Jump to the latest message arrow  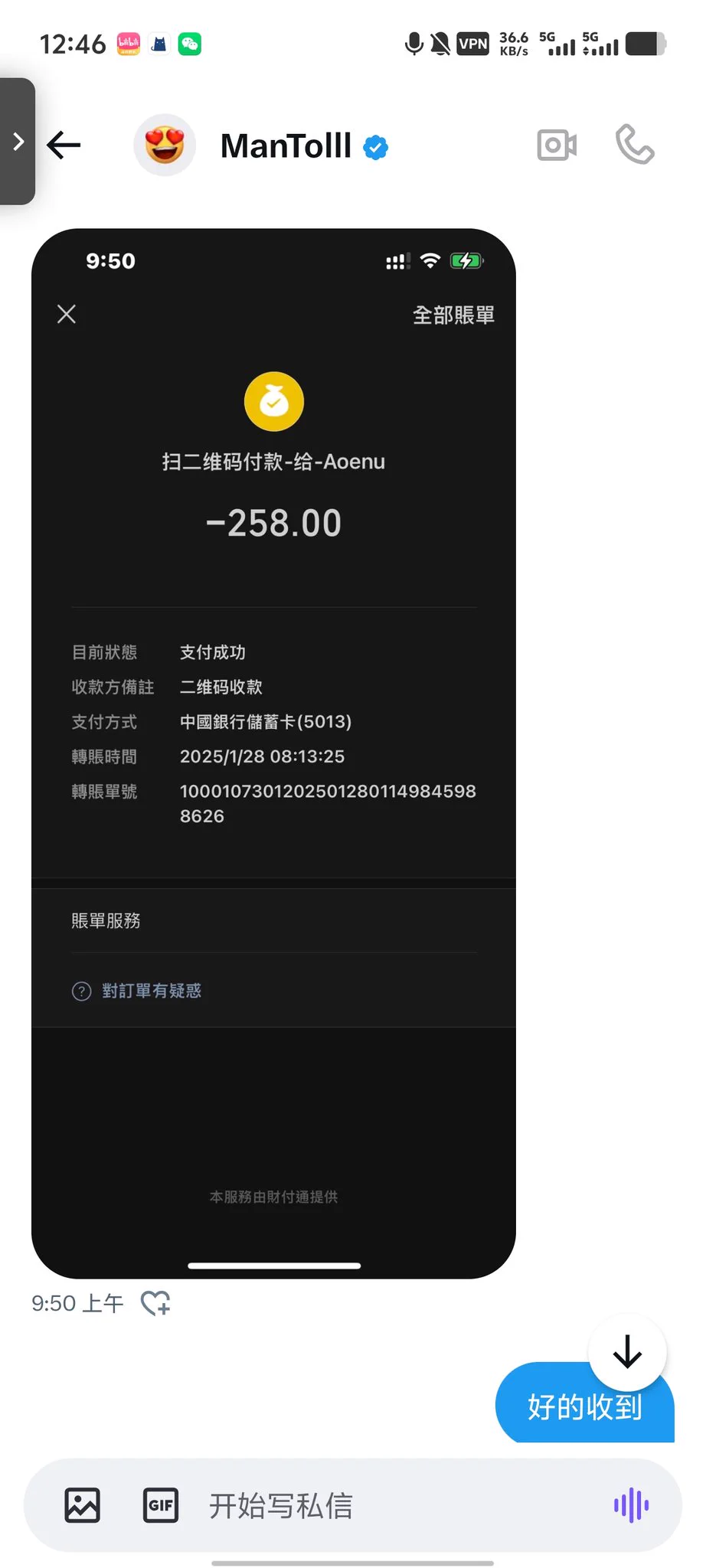(x=627, y=1352)
